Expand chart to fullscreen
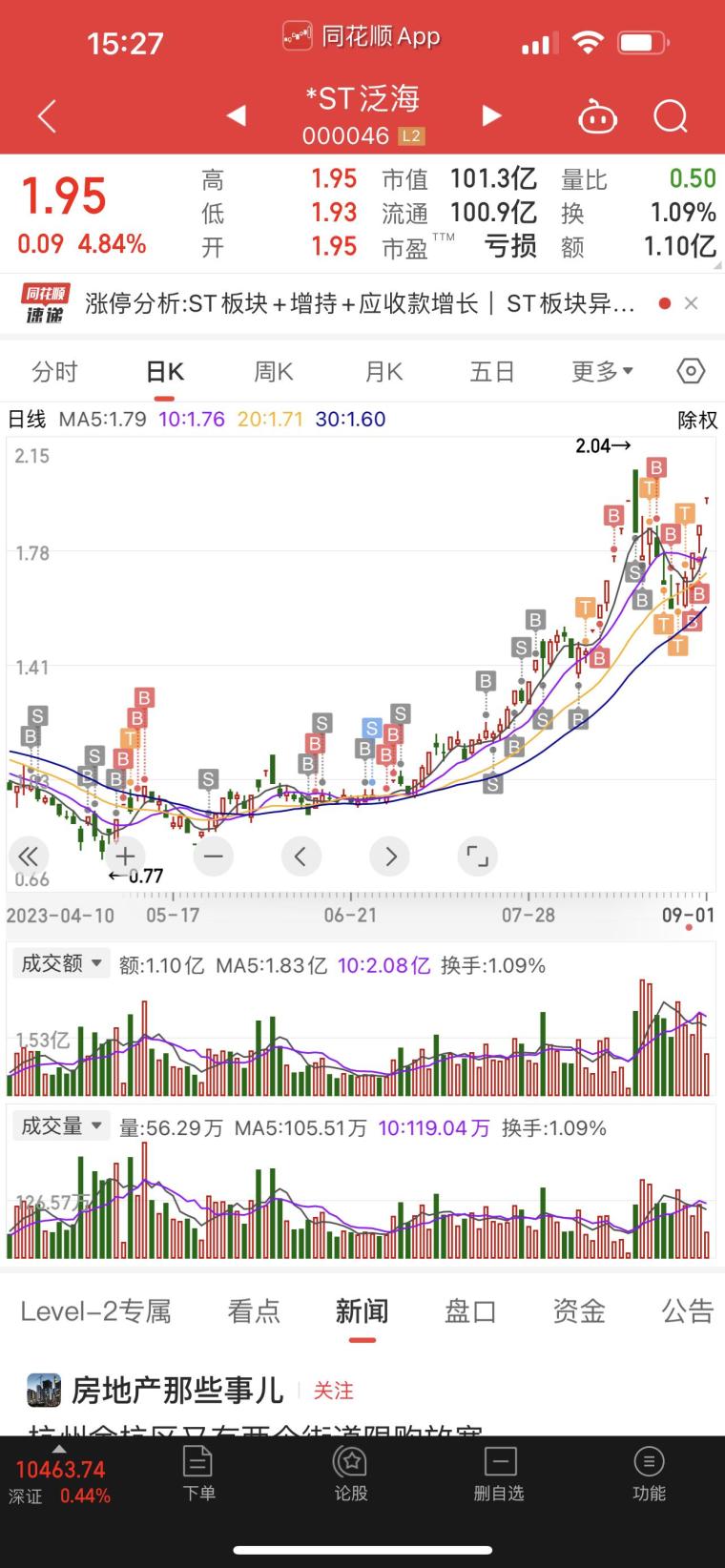The height and width of the screenshot is (1568, 725). [x=478, y=856]
